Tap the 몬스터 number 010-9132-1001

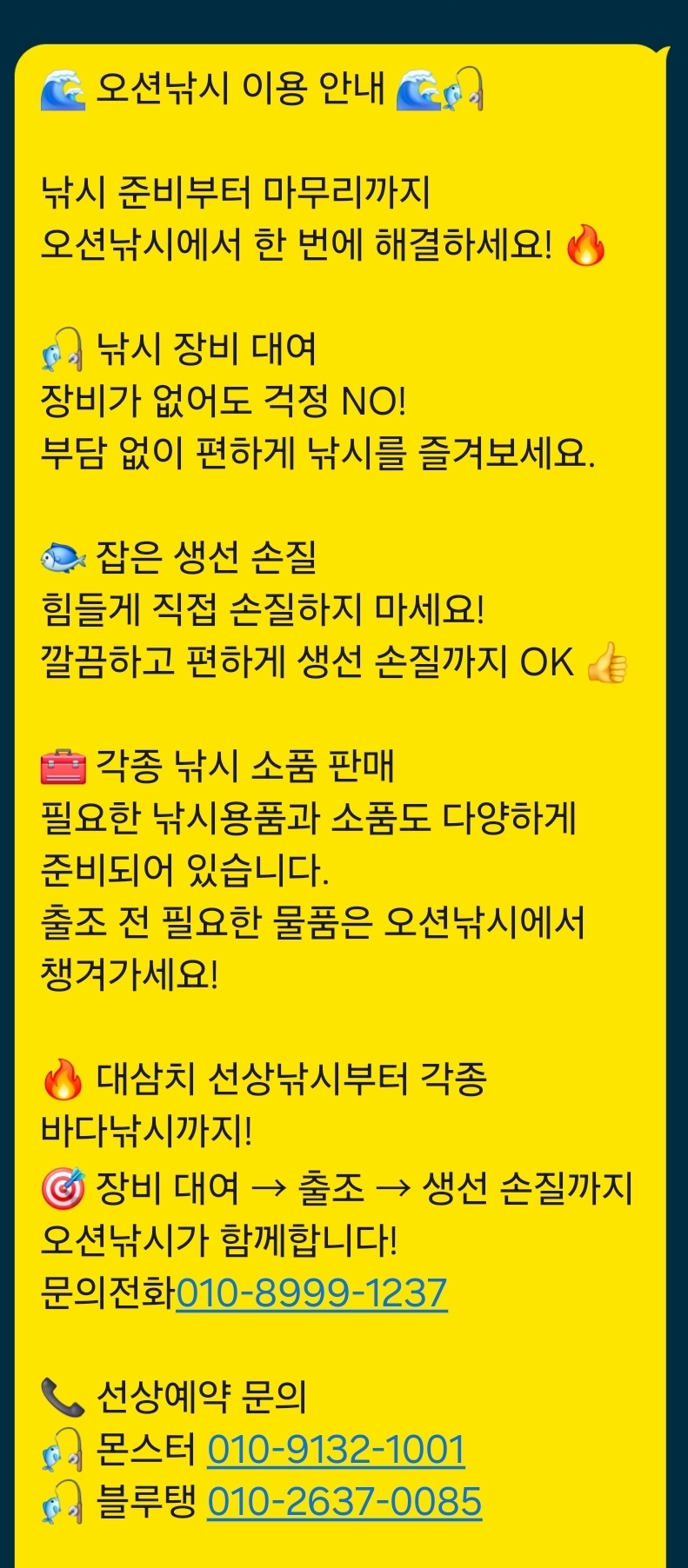(x=336, y=1450)
